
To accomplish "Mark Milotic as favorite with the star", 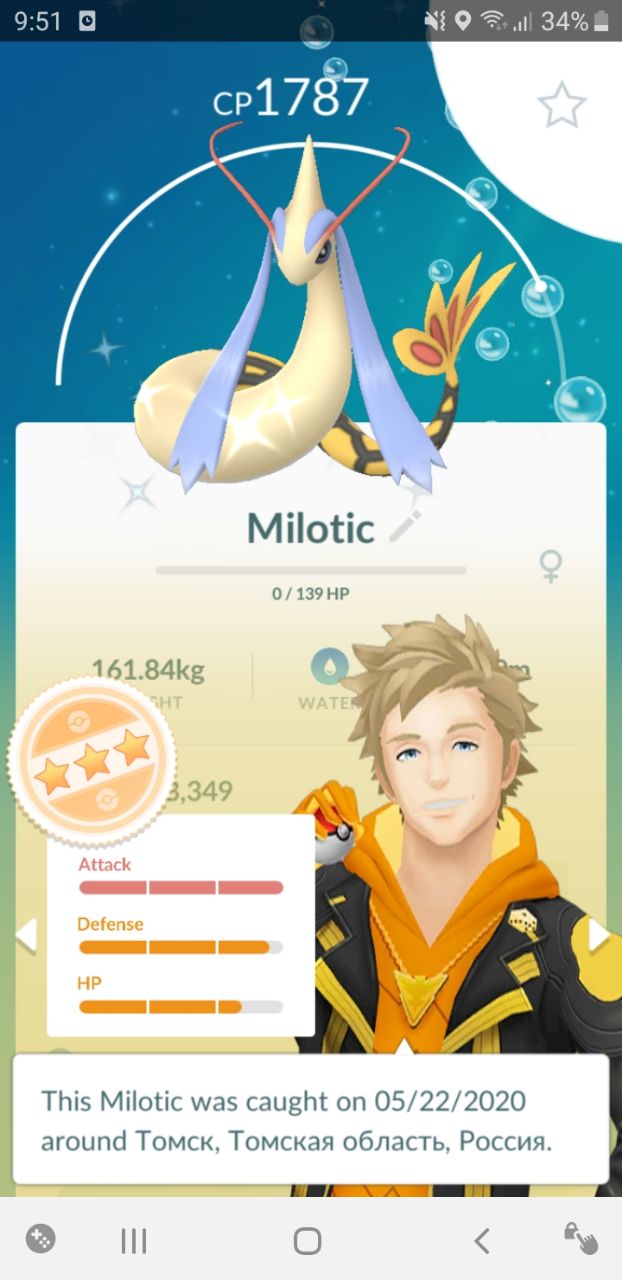I will point(561,105).
